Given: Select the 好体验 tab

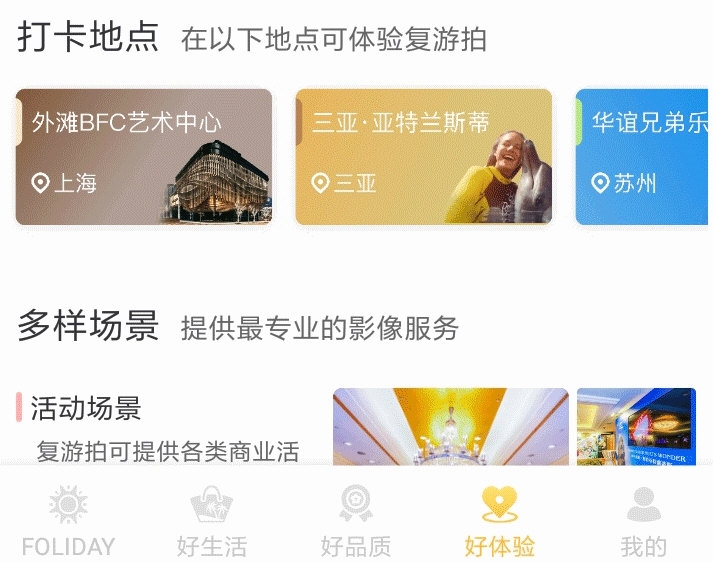Looking at the screenshot, I should pos(499,520).
